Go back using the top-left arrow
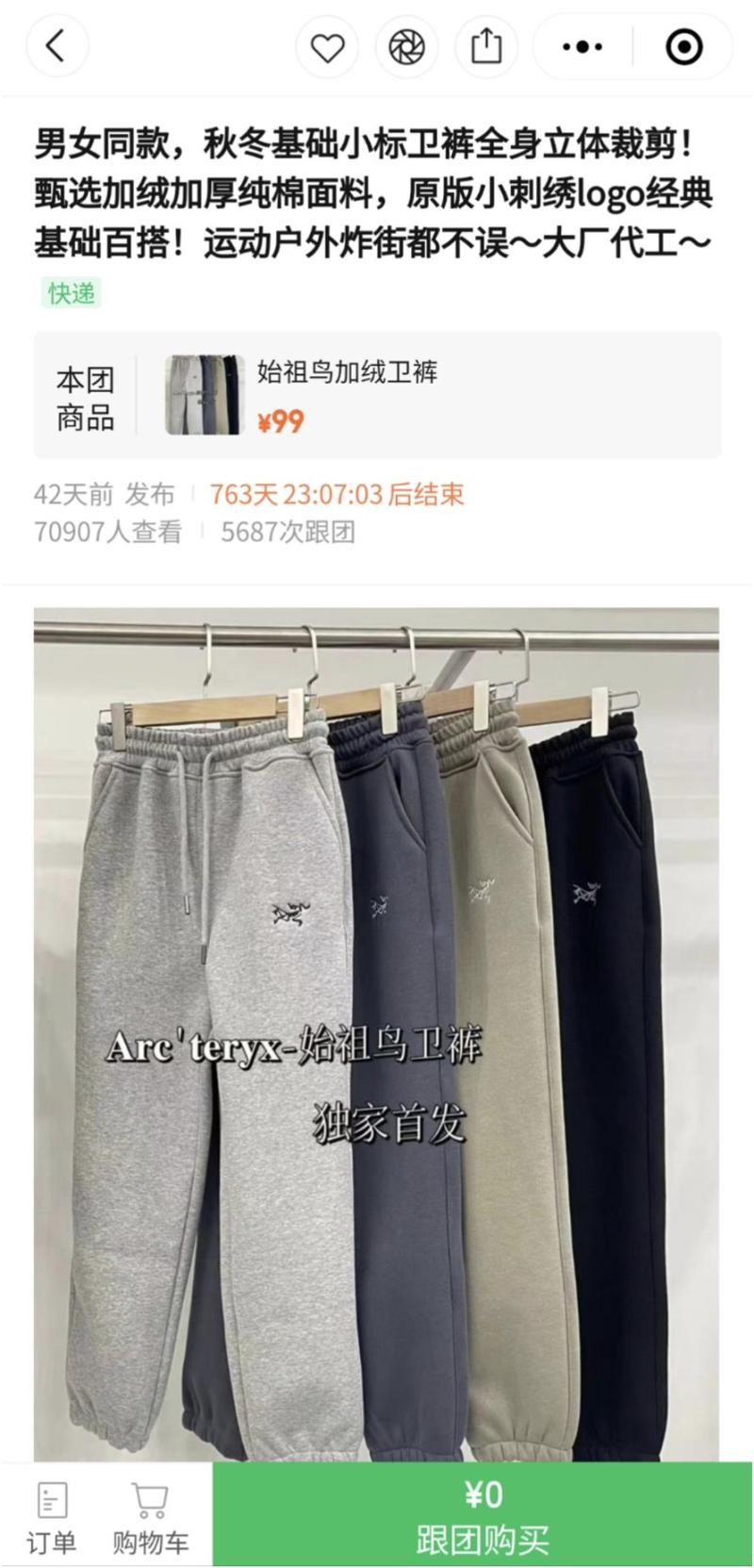 [57, 45]
